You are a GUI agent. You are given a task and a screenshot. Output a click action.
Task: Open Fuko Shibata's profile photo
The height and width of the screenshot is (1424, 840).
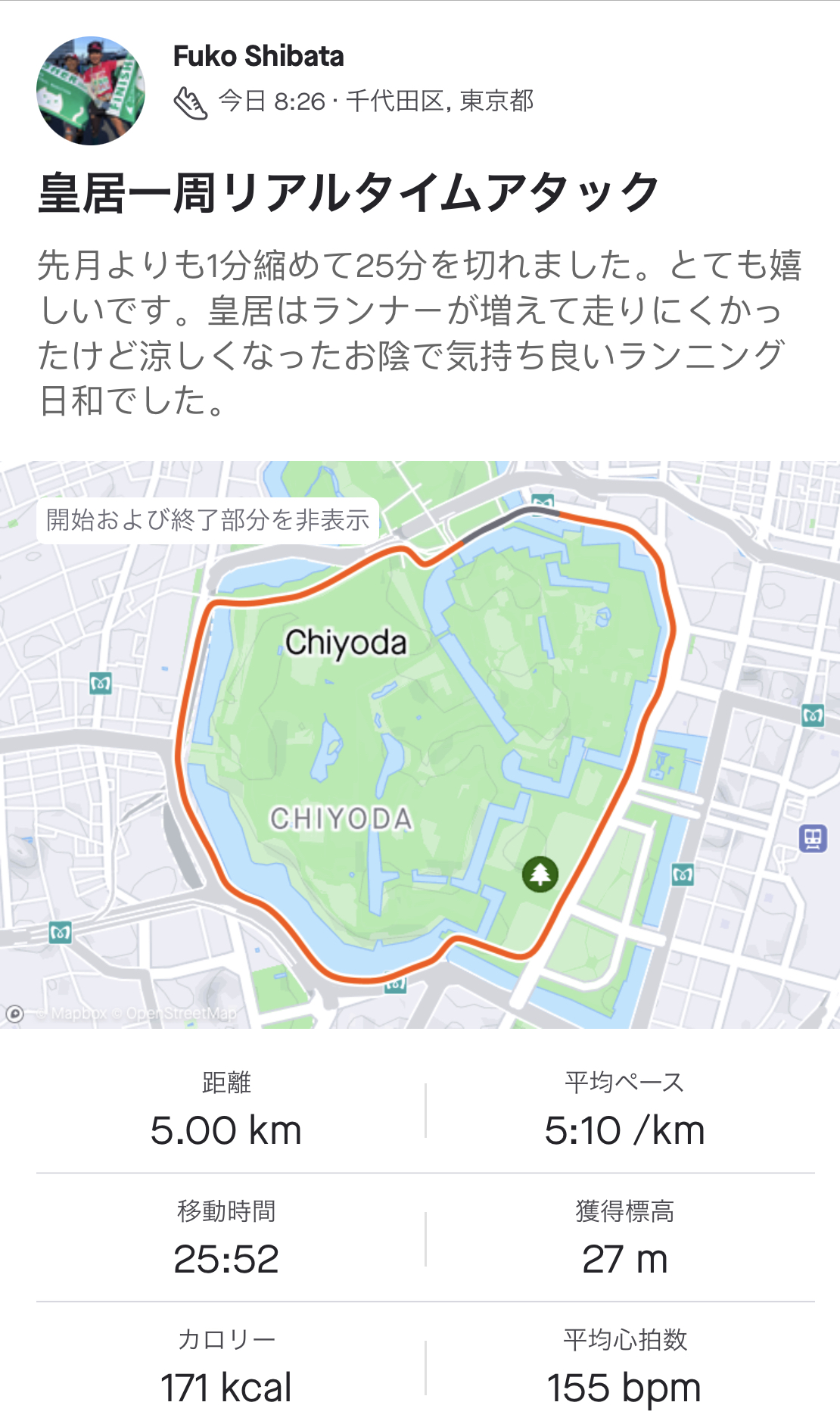91,91
